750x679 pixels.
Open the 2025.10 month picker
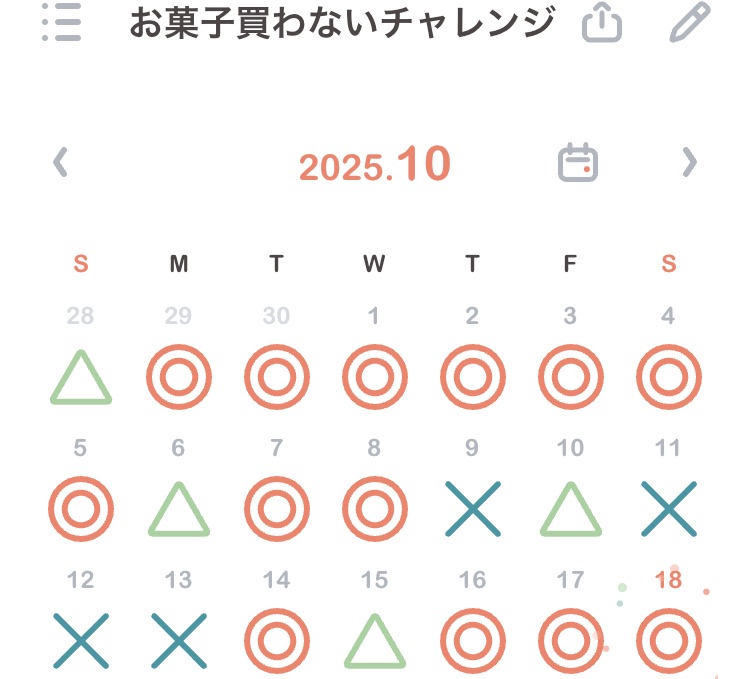375,165
